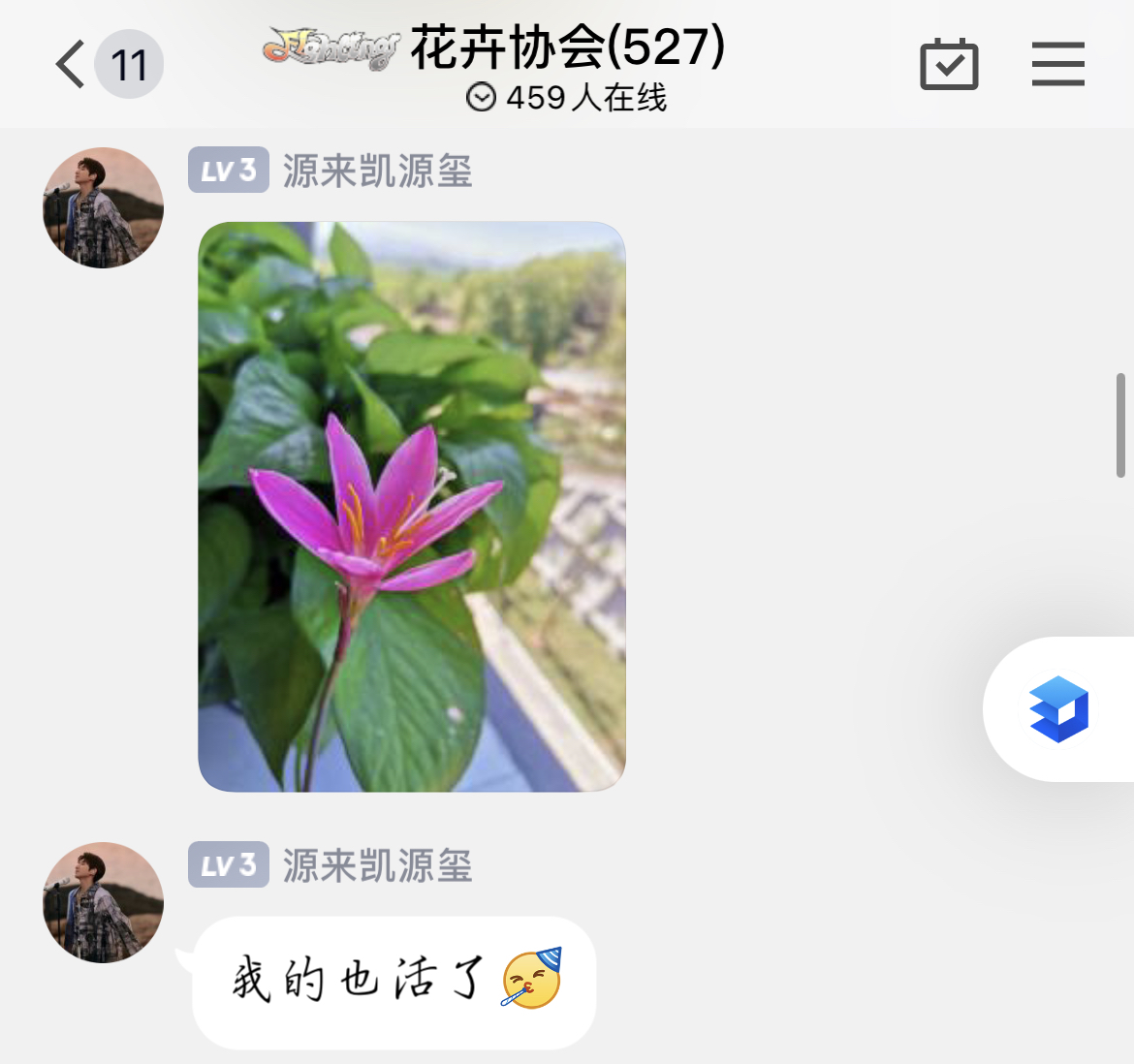Go back to the message list
The image size is (1134, 1064).
click(x=72, y=65)
